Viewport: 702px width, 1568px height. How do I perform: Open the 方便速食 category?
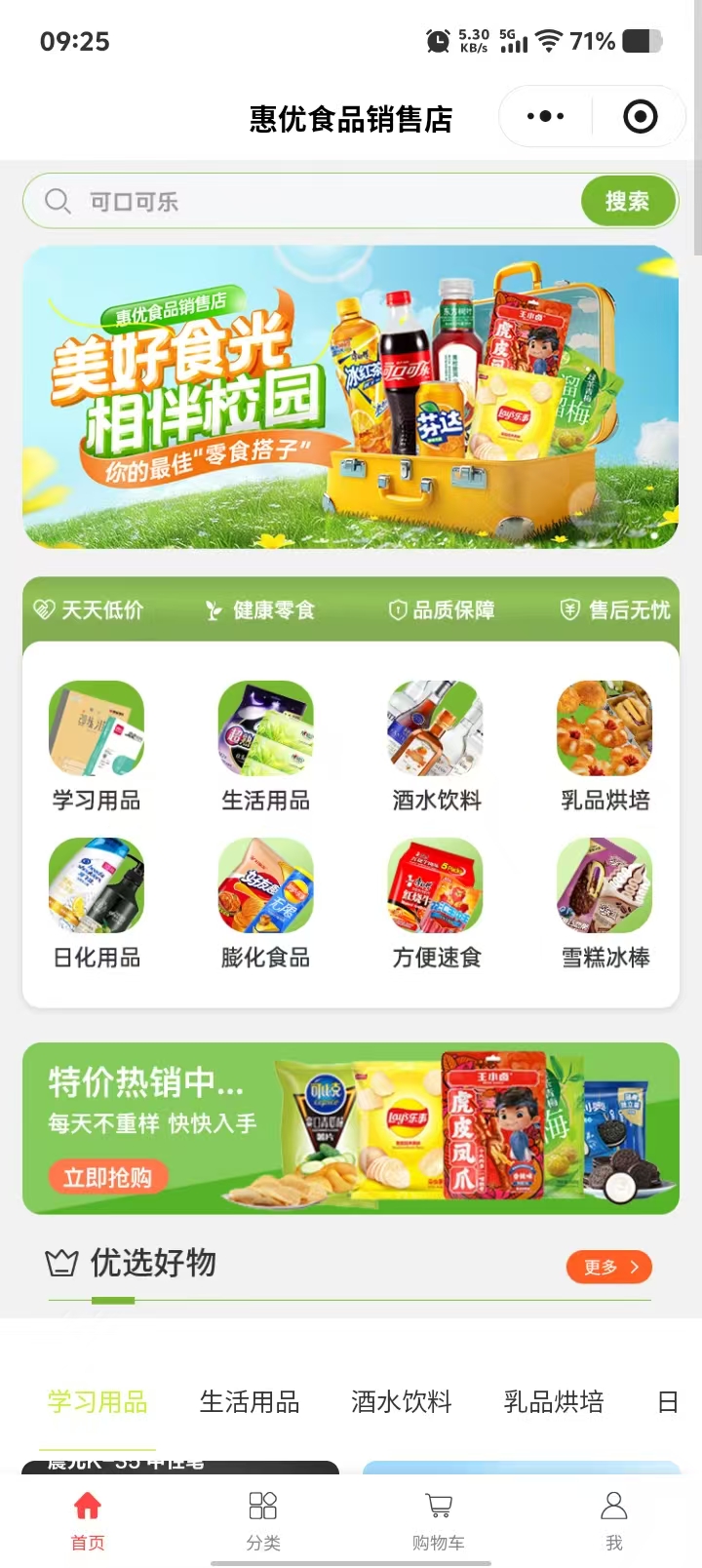pos(436,887)
